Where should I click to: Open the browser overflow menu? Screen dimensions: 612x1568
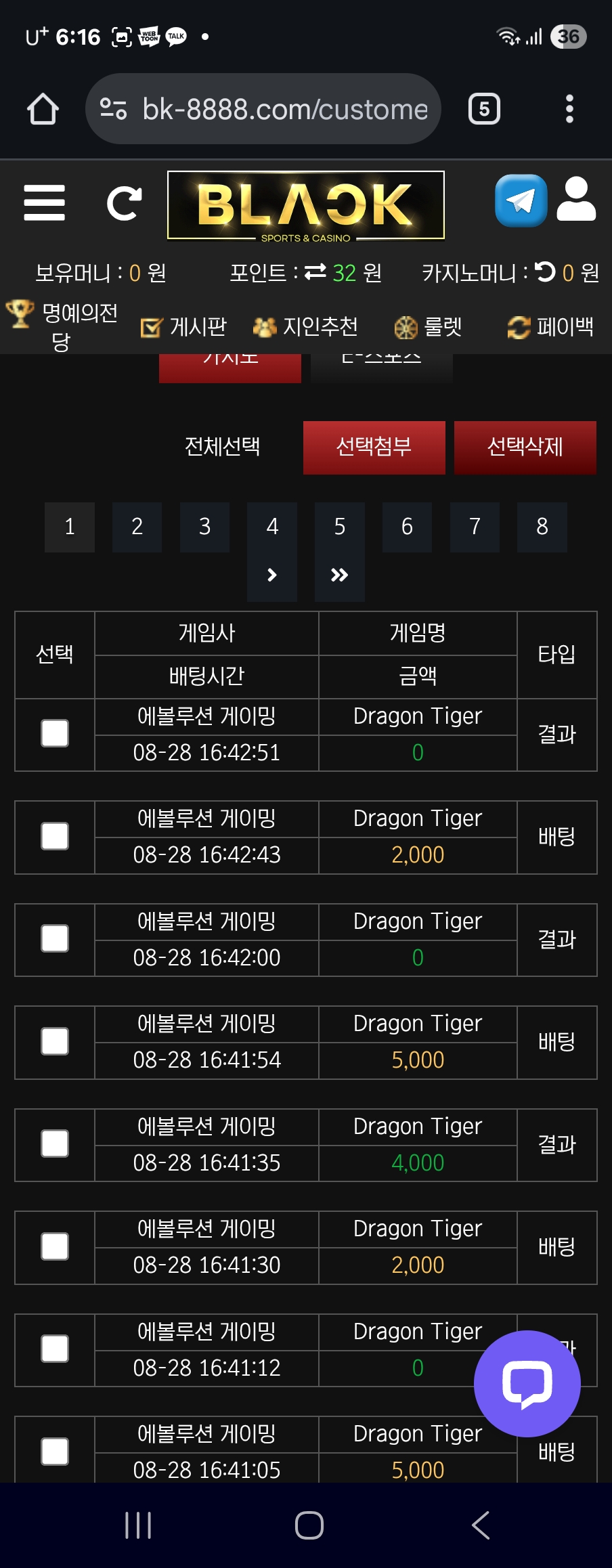click(x=569, y=109)
